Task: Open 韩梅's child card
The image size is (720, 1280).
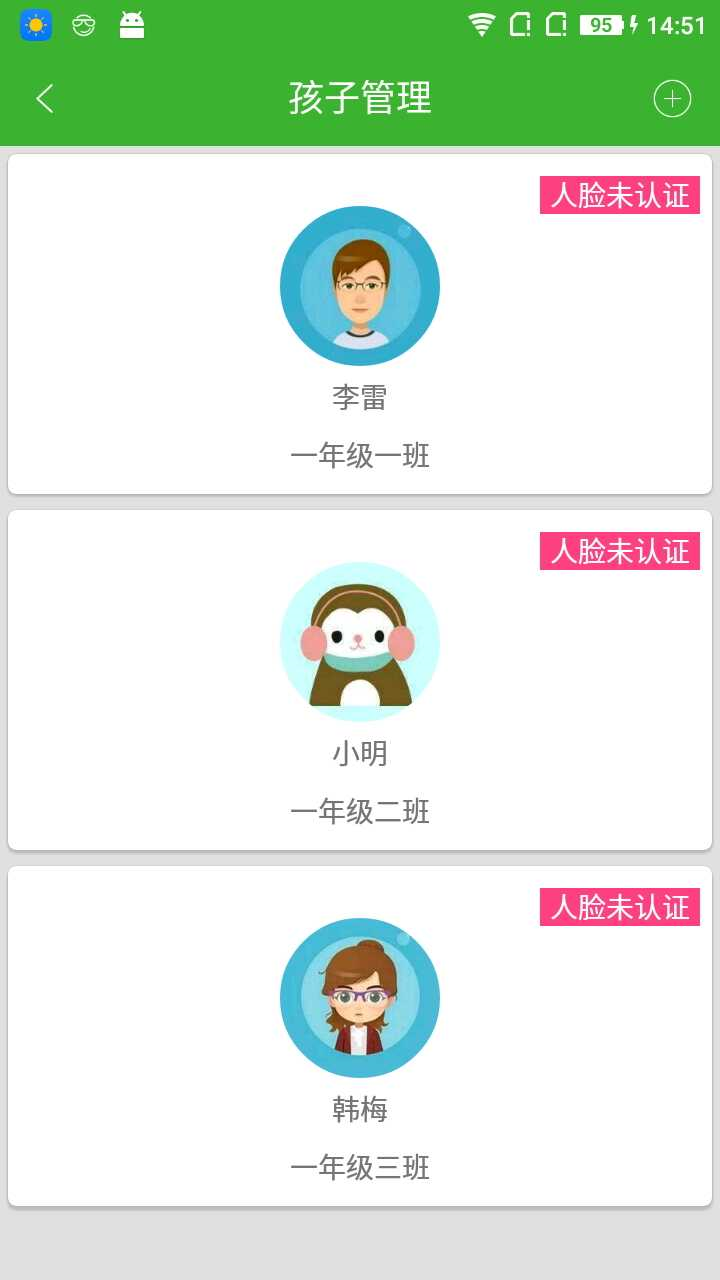Action: coord(360,1042)
